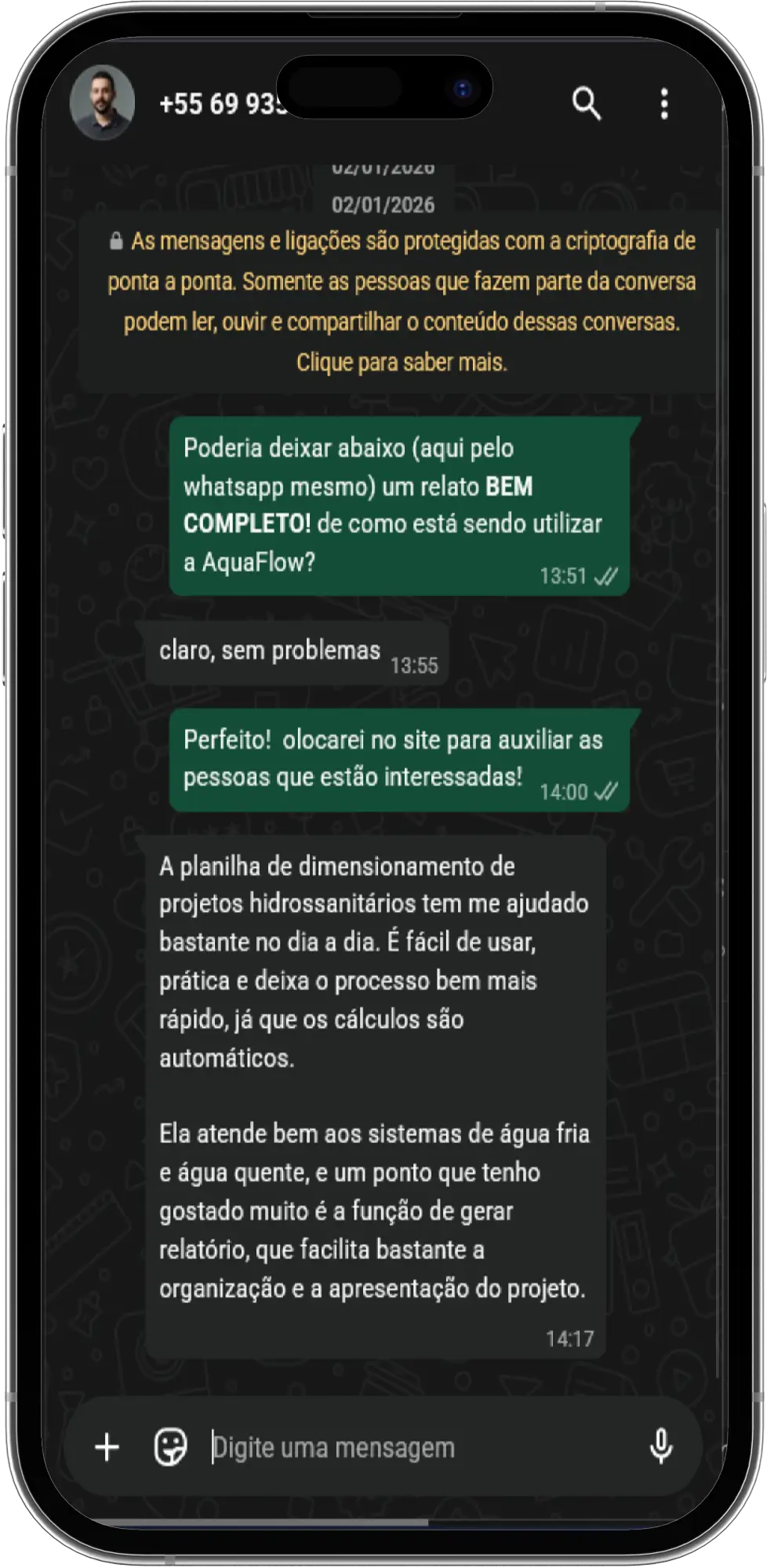Select the sticker/emoji icon in the message bar
The height and width of the screenshot is (1568, 767).
pyautogui.click(x=171, y=1446)
